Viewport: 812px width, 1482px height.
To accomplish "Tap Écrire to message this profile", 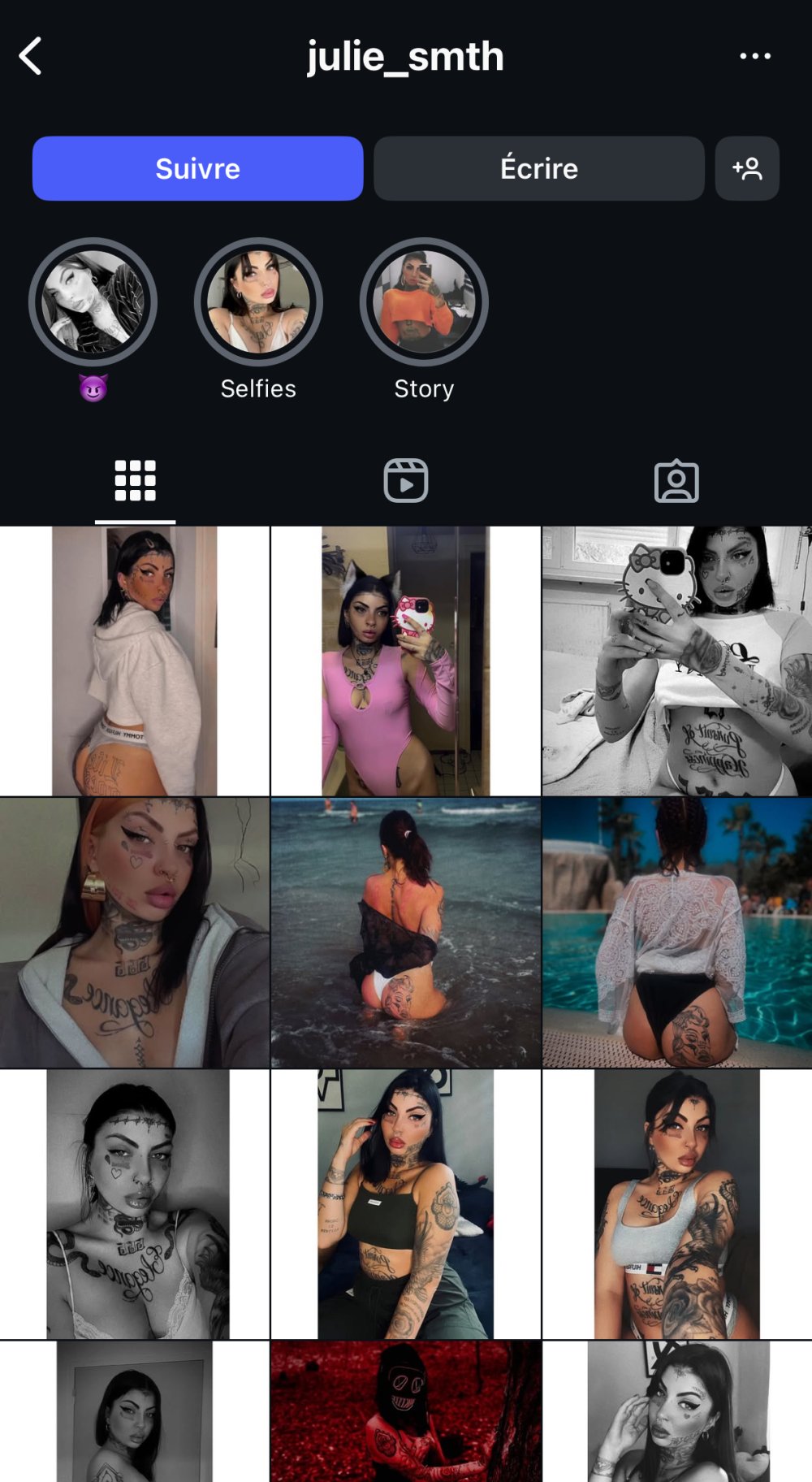I will 538,168.
